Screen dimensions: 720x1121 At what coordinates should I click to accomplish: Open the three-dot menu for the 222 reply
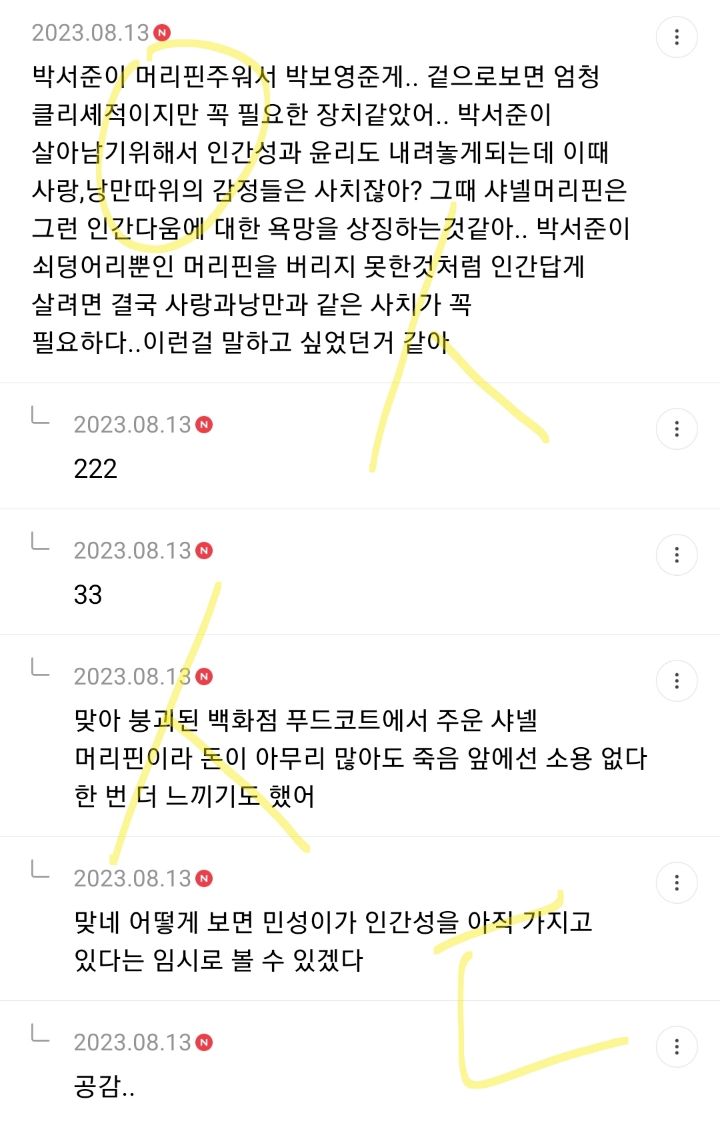[x=676, y=429]
